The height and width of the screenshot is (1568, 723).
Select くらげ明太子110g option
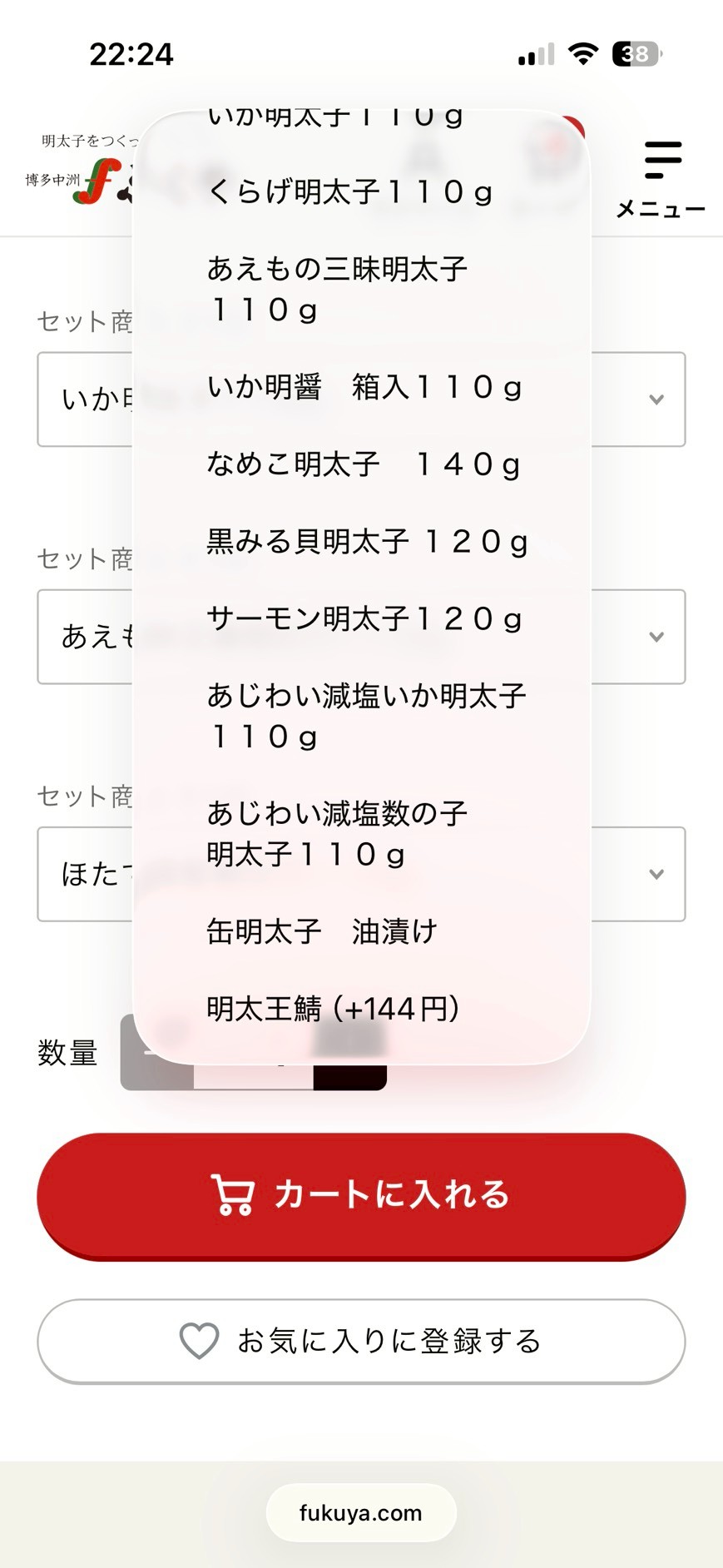pos(349,192)
